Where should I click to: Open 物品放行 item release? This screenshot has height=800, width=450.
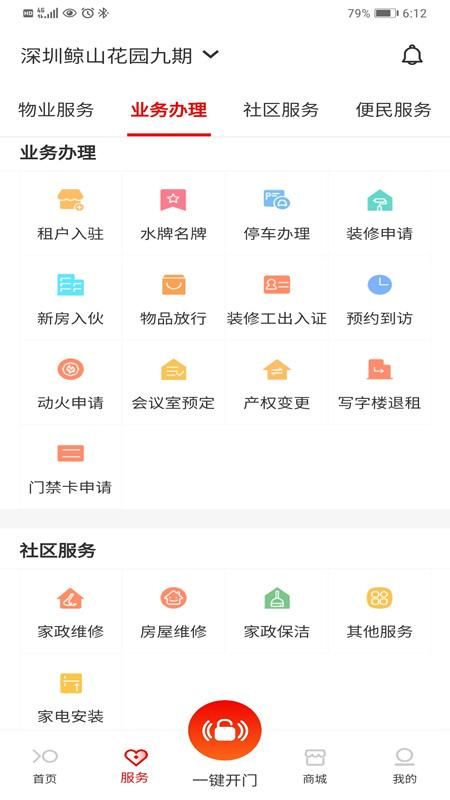(173, 298)
